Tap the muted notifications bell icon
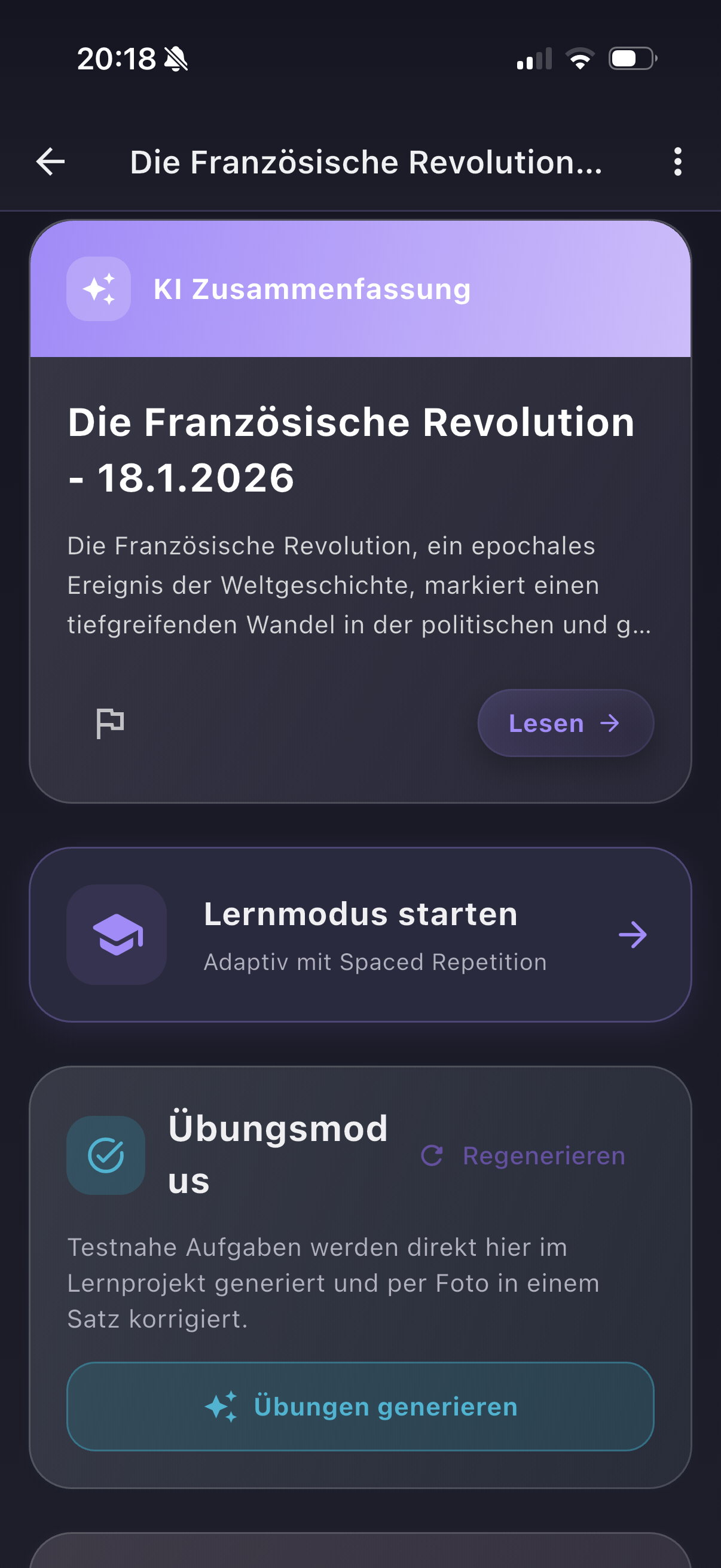 pyautogui.click(x=175, y=60)
